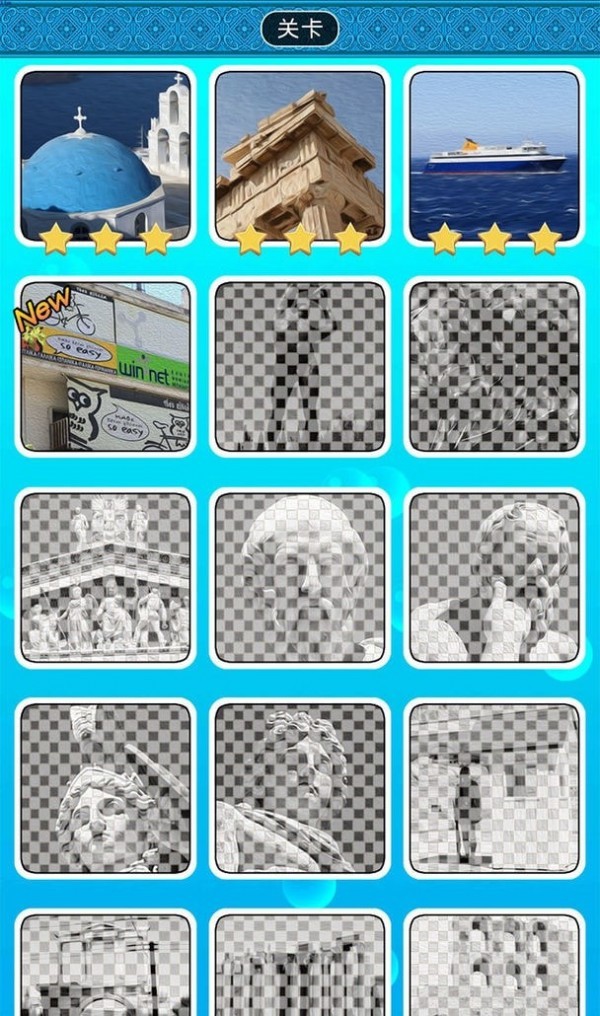Open the locked pediment with statues level
This screenshot has height=1016, width=600.
[x=106, y=577]
